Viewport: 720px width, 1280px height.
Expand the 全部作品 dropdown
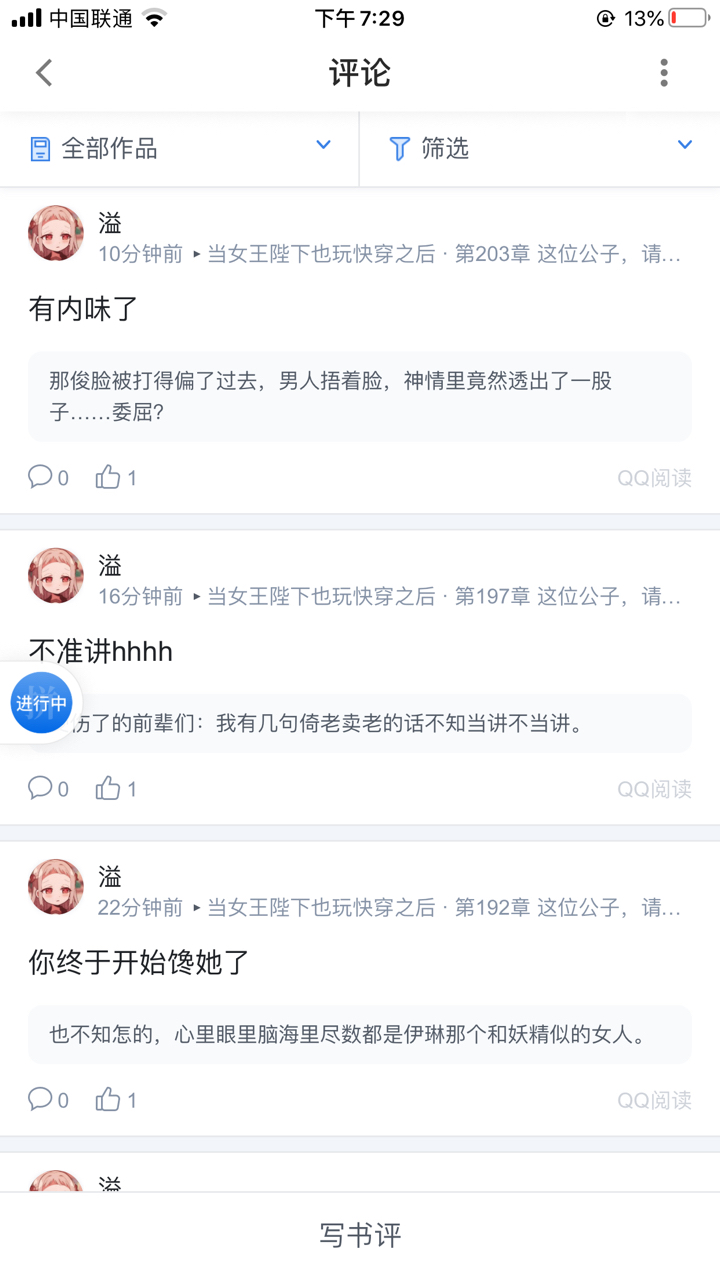click(180, 149)
